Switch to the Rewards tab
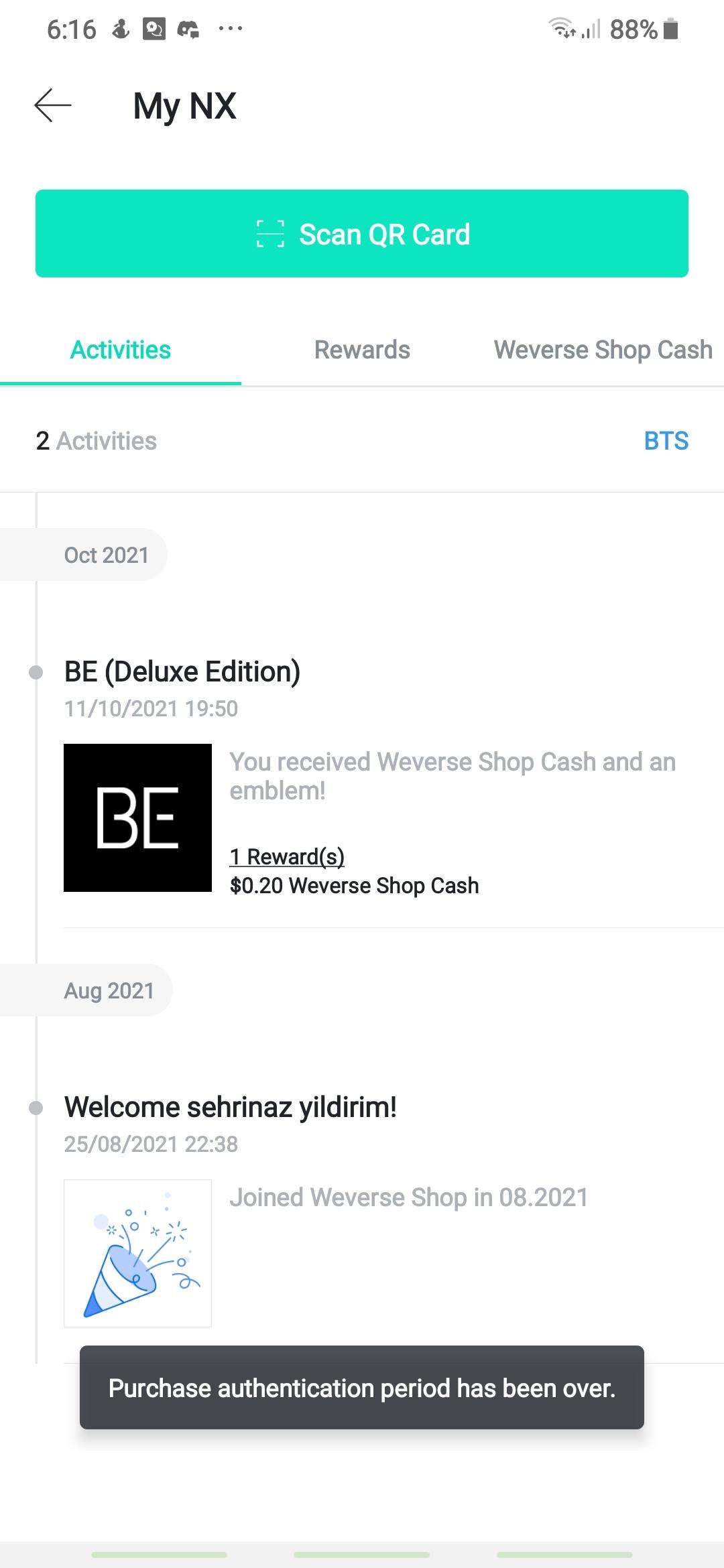Screen dimensions: 724x1568 click(x=362, y=349)
